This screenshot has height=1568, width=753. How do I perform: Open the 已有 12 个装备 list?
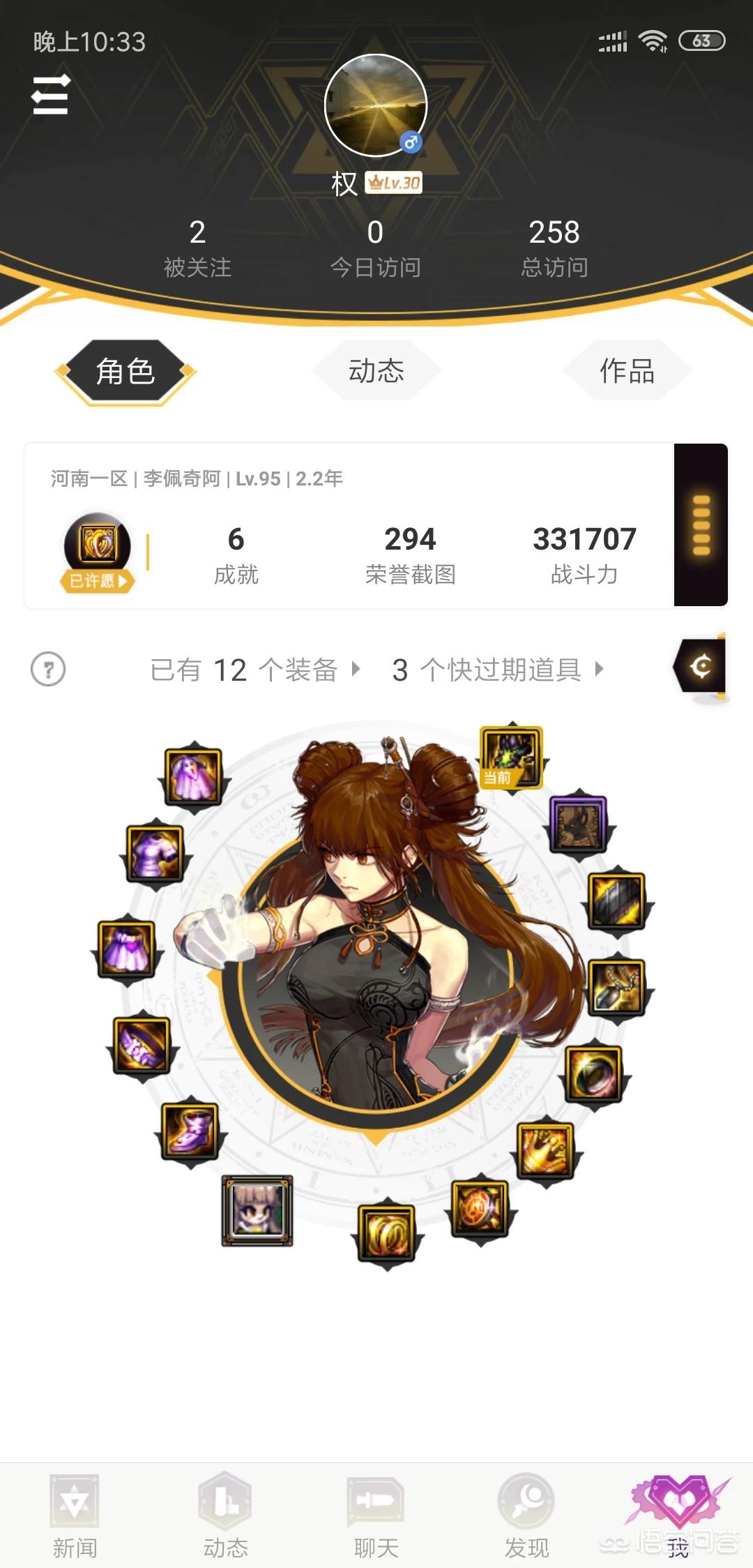click(x=255, y=670)
